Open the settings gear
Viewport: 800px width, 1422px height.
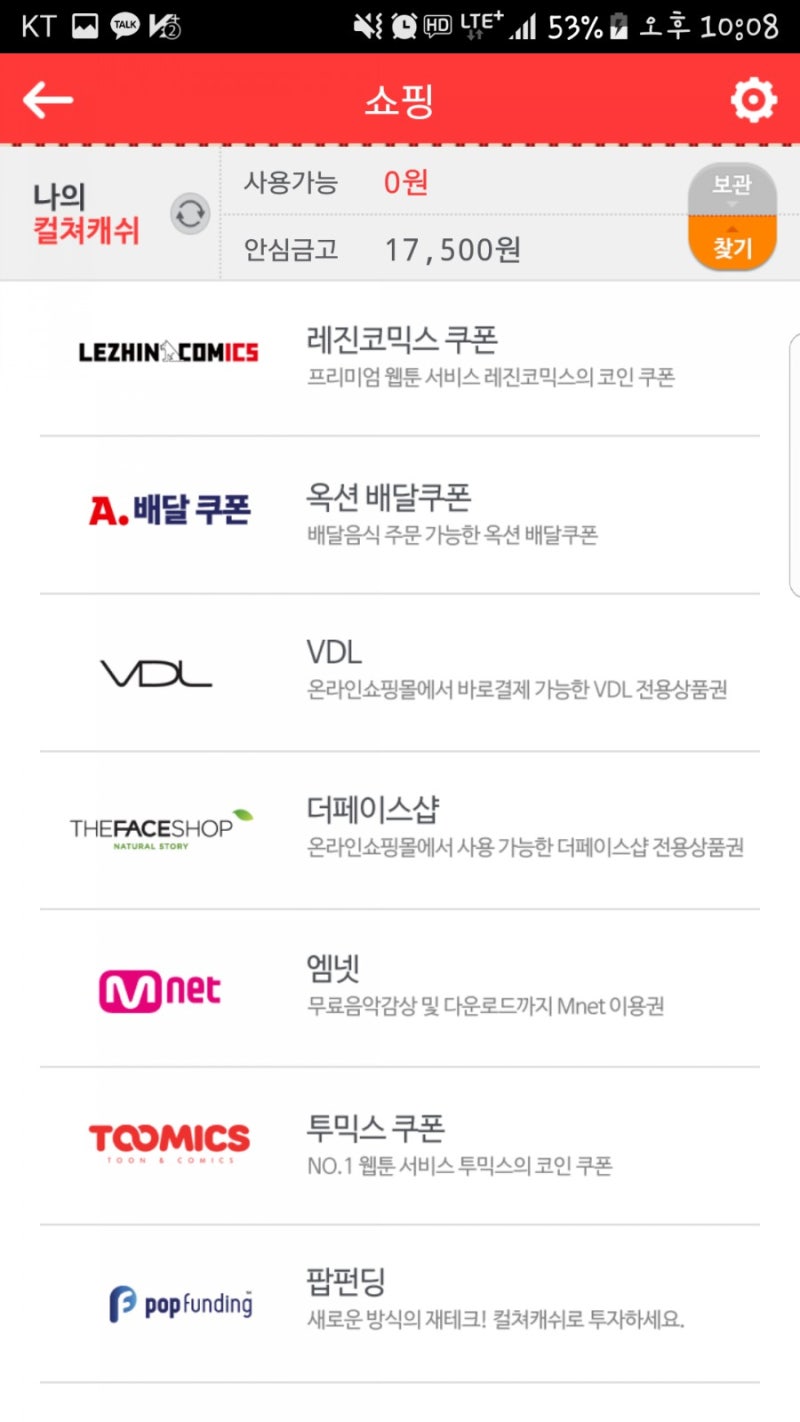tap(754, 99)
